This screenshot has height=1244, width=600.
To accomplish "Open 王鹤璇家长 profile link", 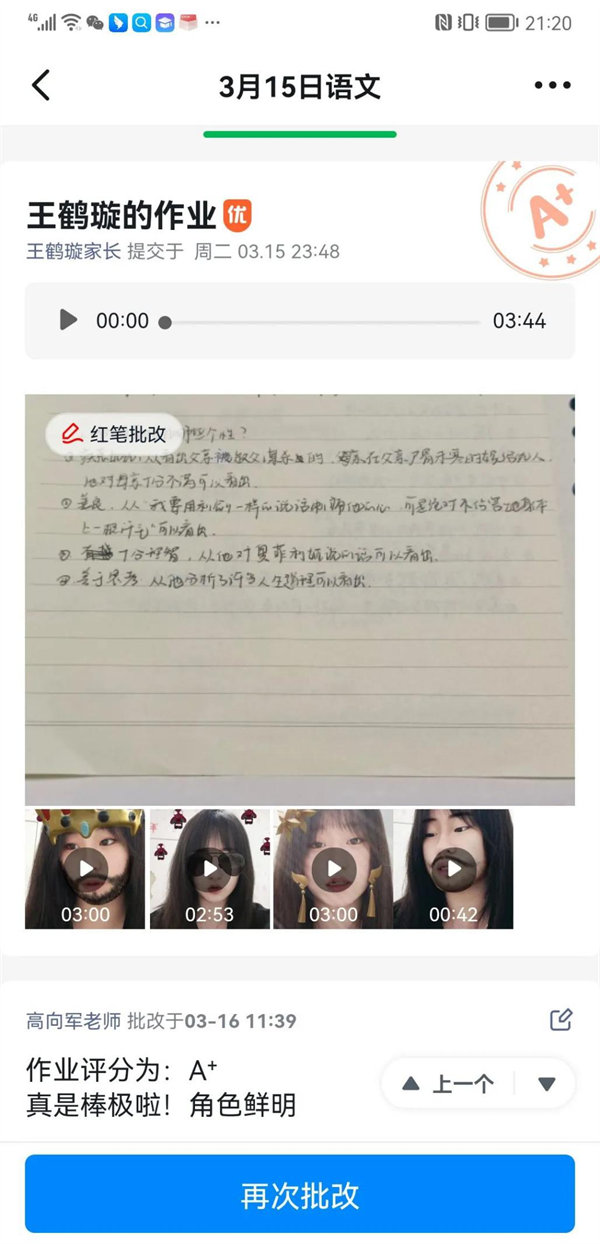I will (x=73, y=251).
